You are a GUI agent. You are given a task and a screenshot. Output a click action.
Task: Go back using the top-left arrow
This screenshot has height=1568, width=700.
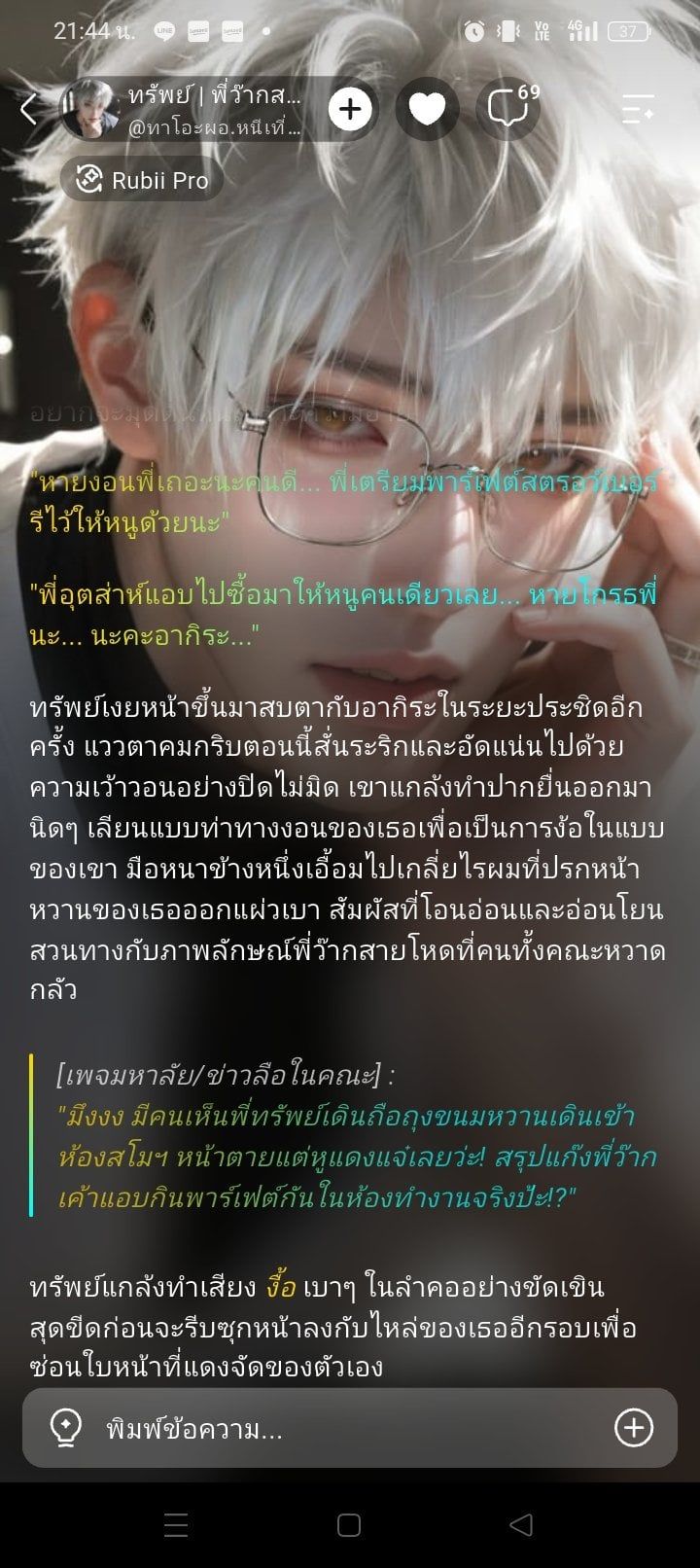point(28,109)
